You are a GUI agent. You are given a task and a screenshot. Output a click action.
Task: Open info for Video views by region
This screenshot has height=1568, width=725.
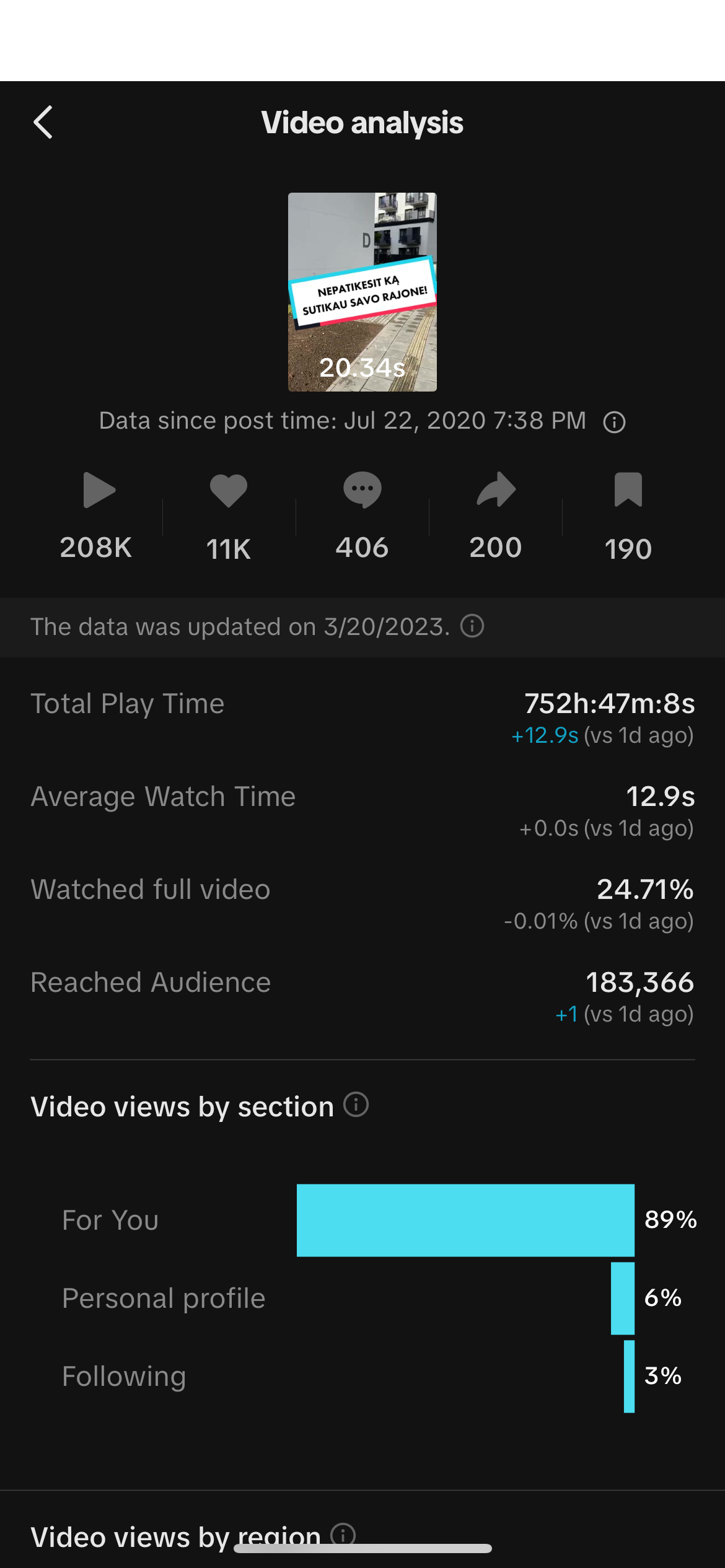343,1534
